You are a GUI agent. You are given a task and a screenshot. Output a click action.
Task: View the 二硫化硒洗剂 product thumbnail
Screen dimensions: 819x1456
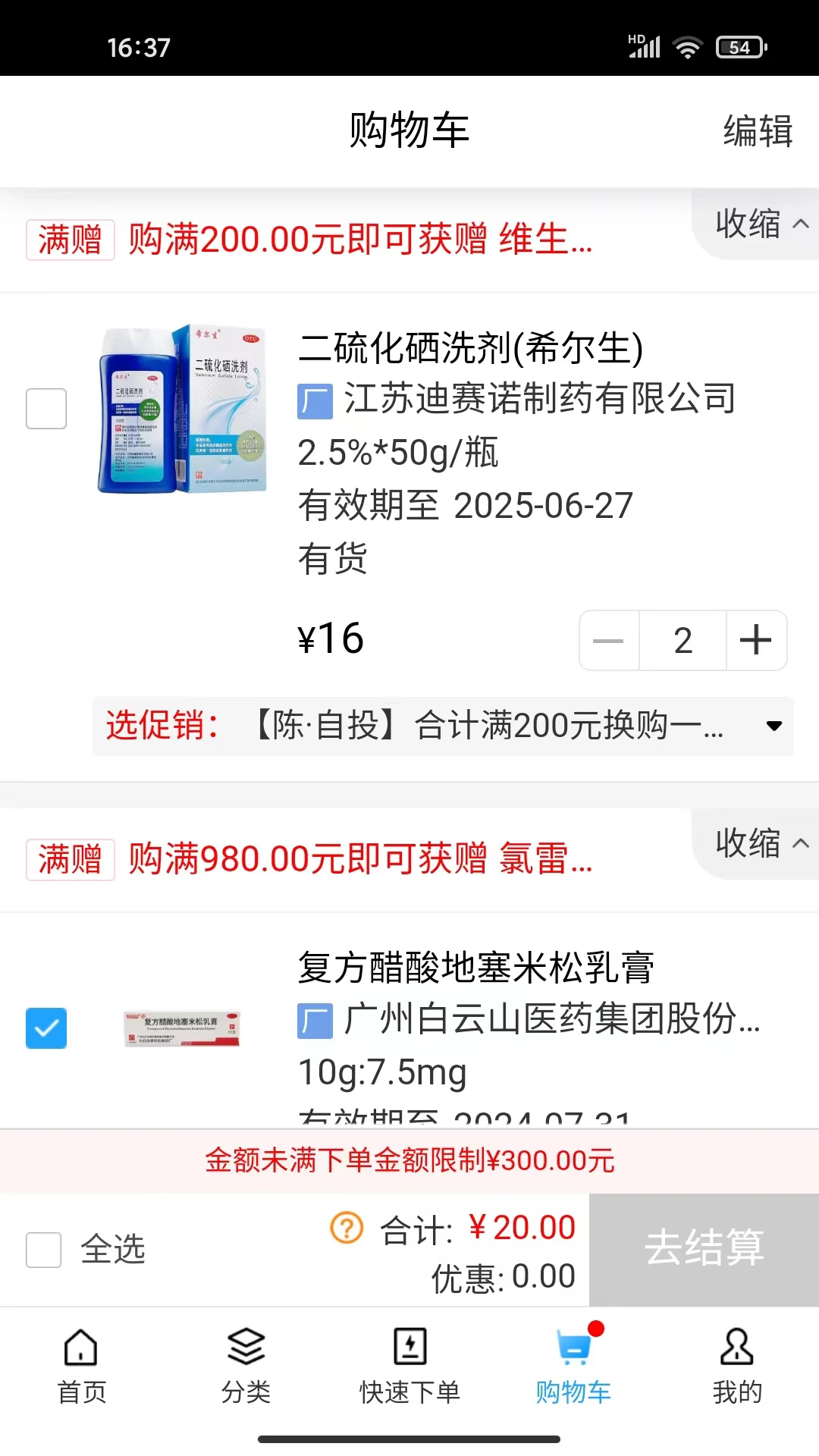coord(182,409)
